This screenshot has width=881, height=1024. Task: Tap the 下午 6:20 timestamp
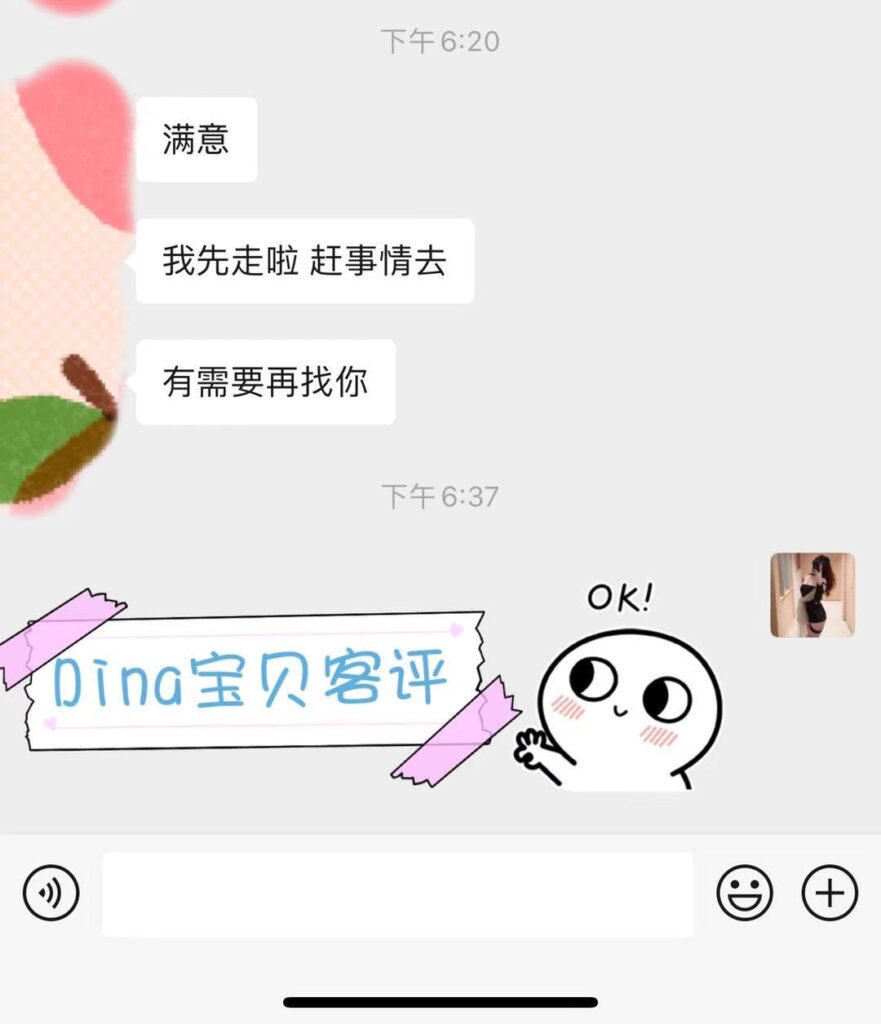[x=440, y=42]
